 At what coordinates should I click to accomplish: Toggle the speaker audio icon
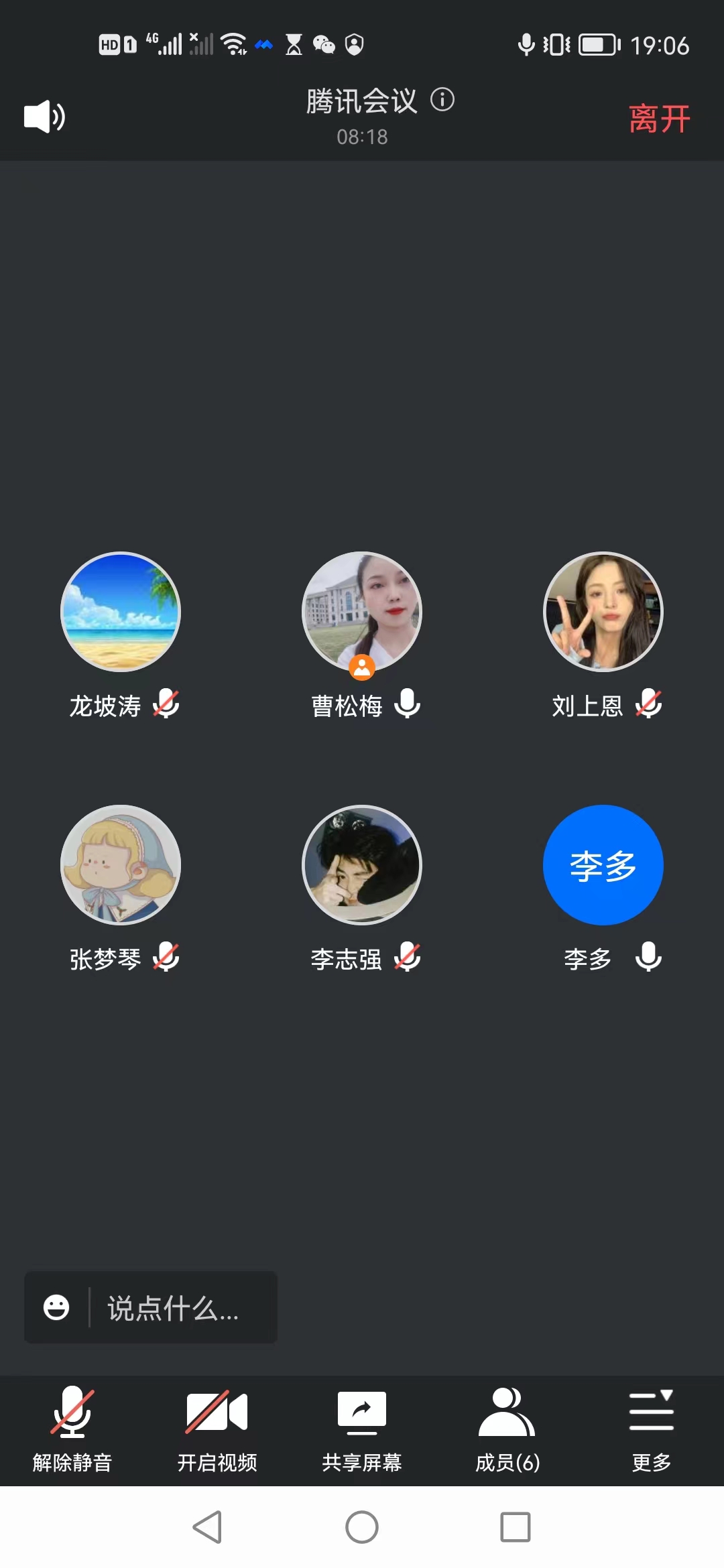tap(44, 117)
